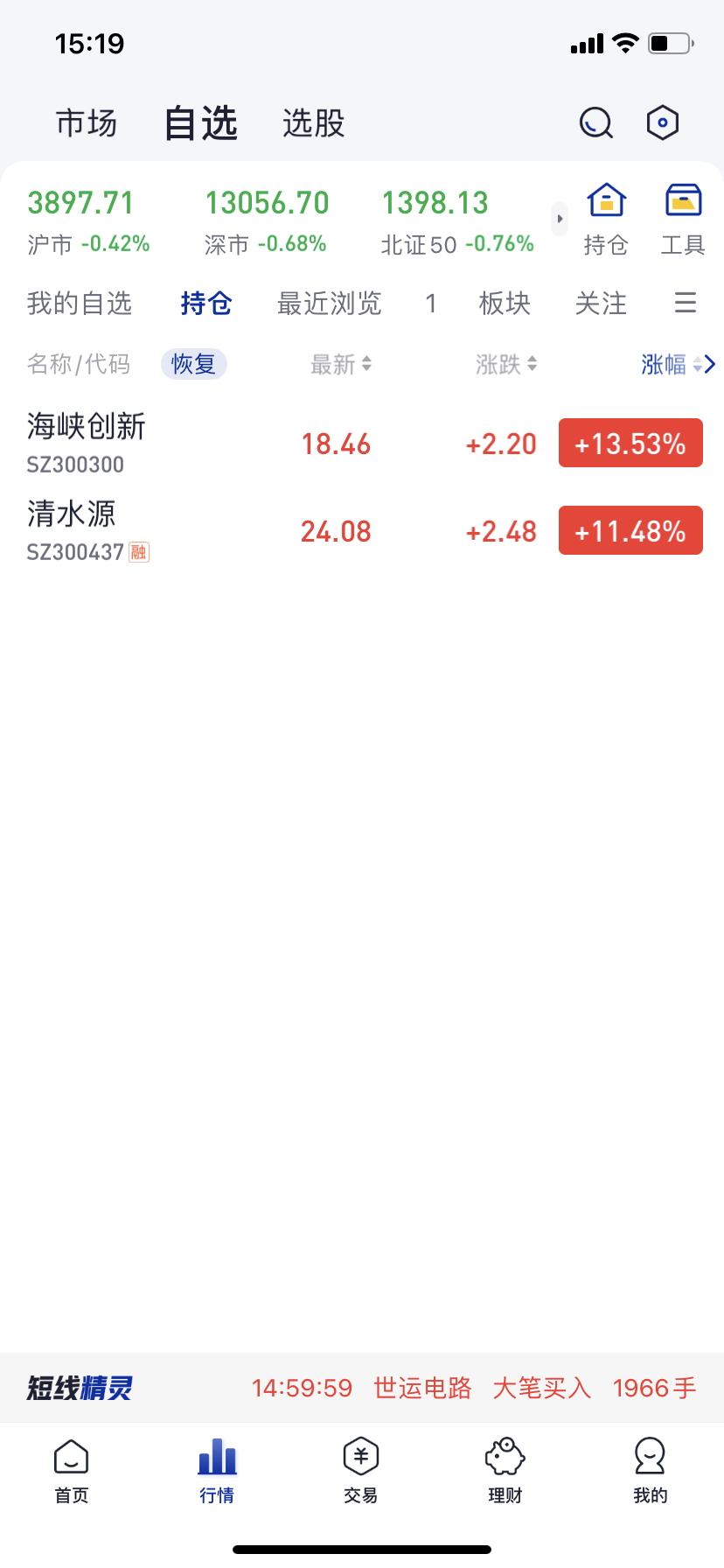Open the list groups hamburger menu
Viewport: 724px width, 1568px height.
(x=686, y=304)
